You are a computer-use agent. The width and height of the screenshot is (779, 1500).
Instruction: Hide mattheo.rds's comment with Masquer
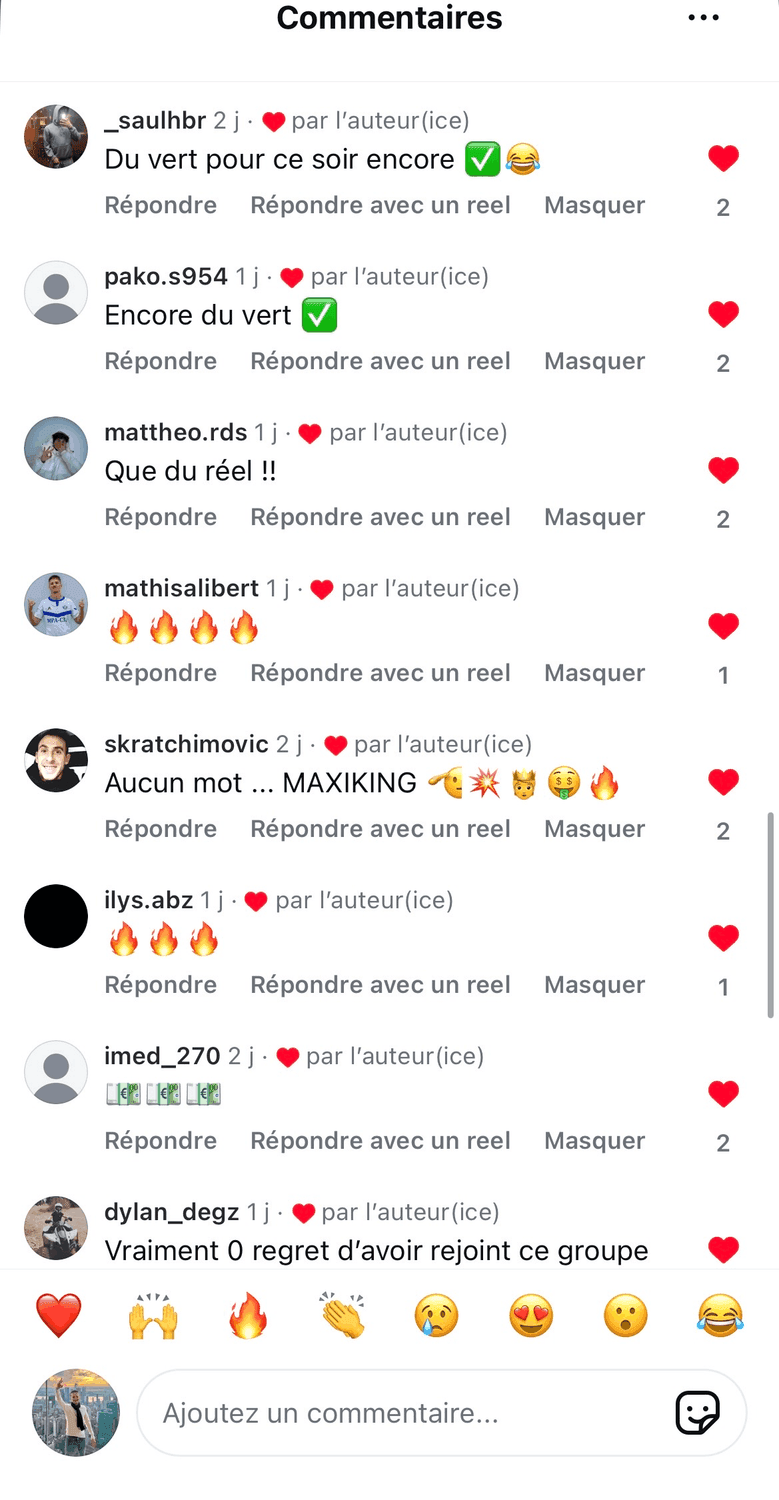point(594,517)
